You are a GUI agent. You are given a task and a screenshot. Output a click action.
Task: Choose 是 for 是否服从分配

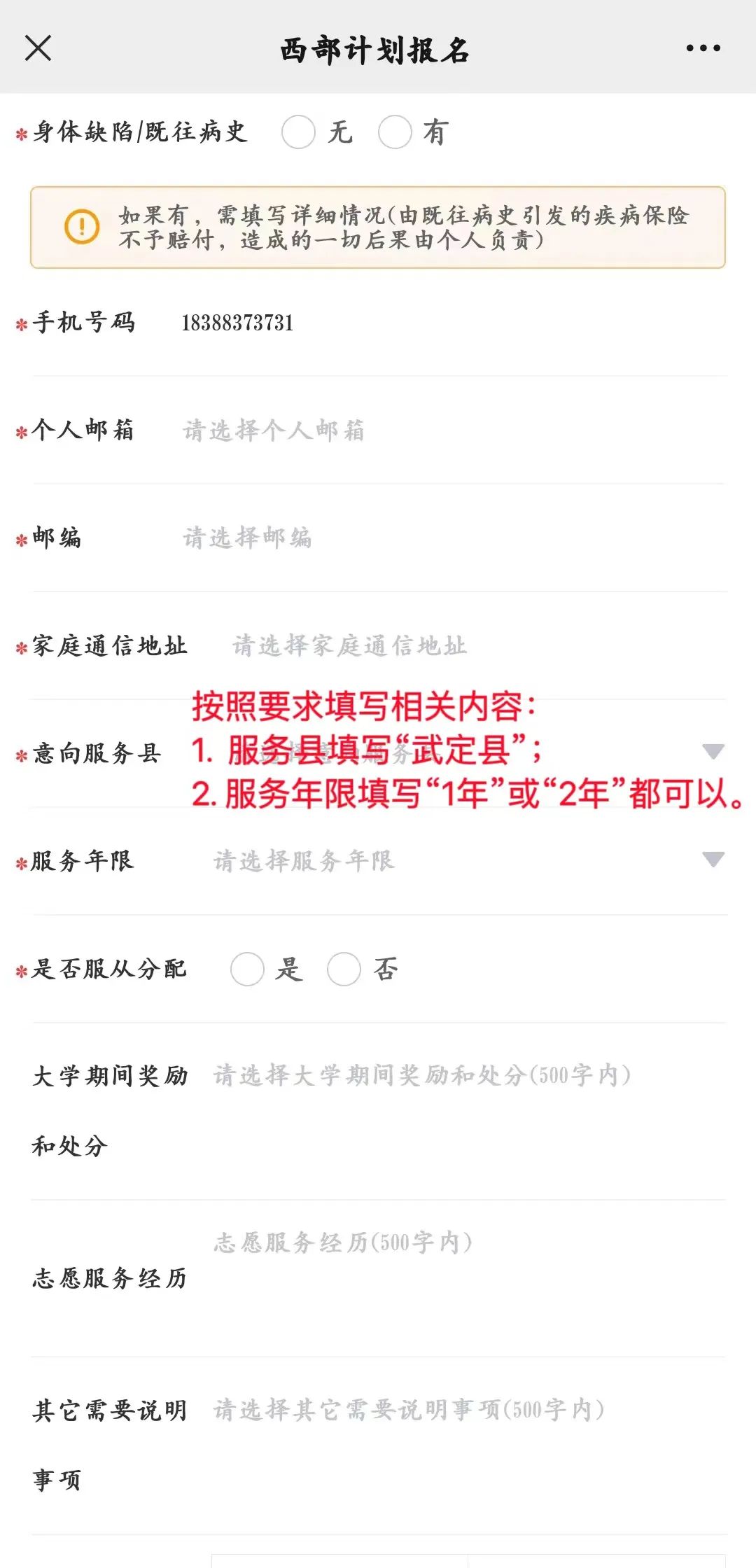tap(248, 969)
